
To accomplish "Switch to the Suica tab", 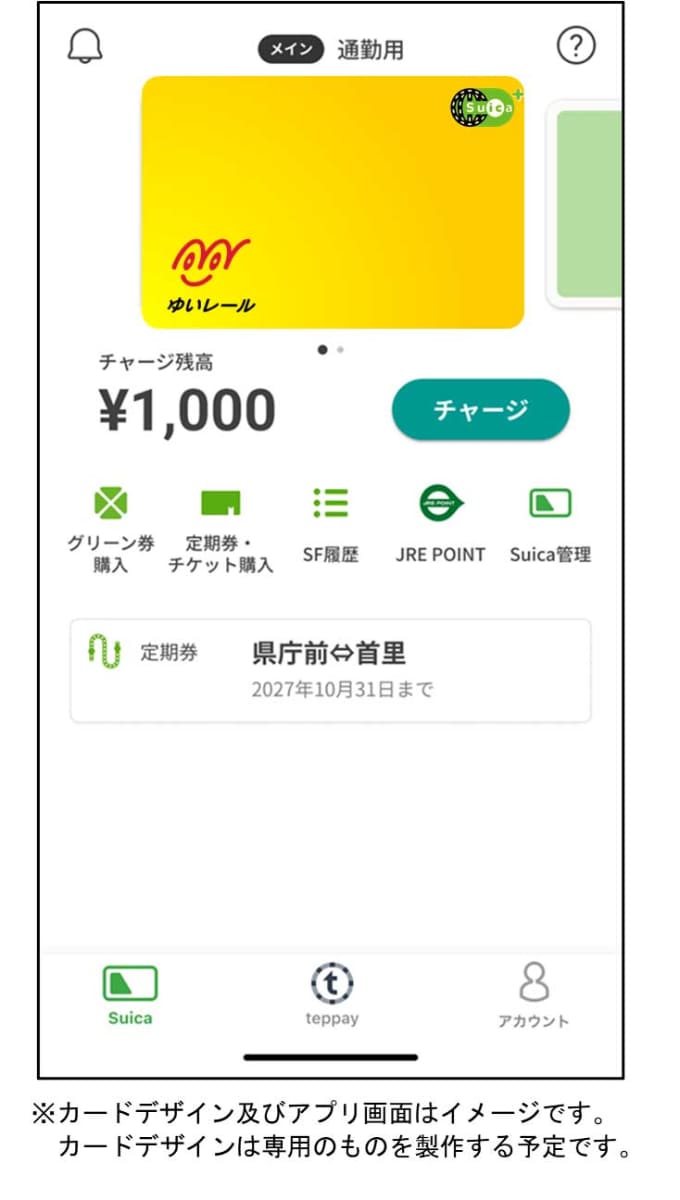I will click(130, 995).
